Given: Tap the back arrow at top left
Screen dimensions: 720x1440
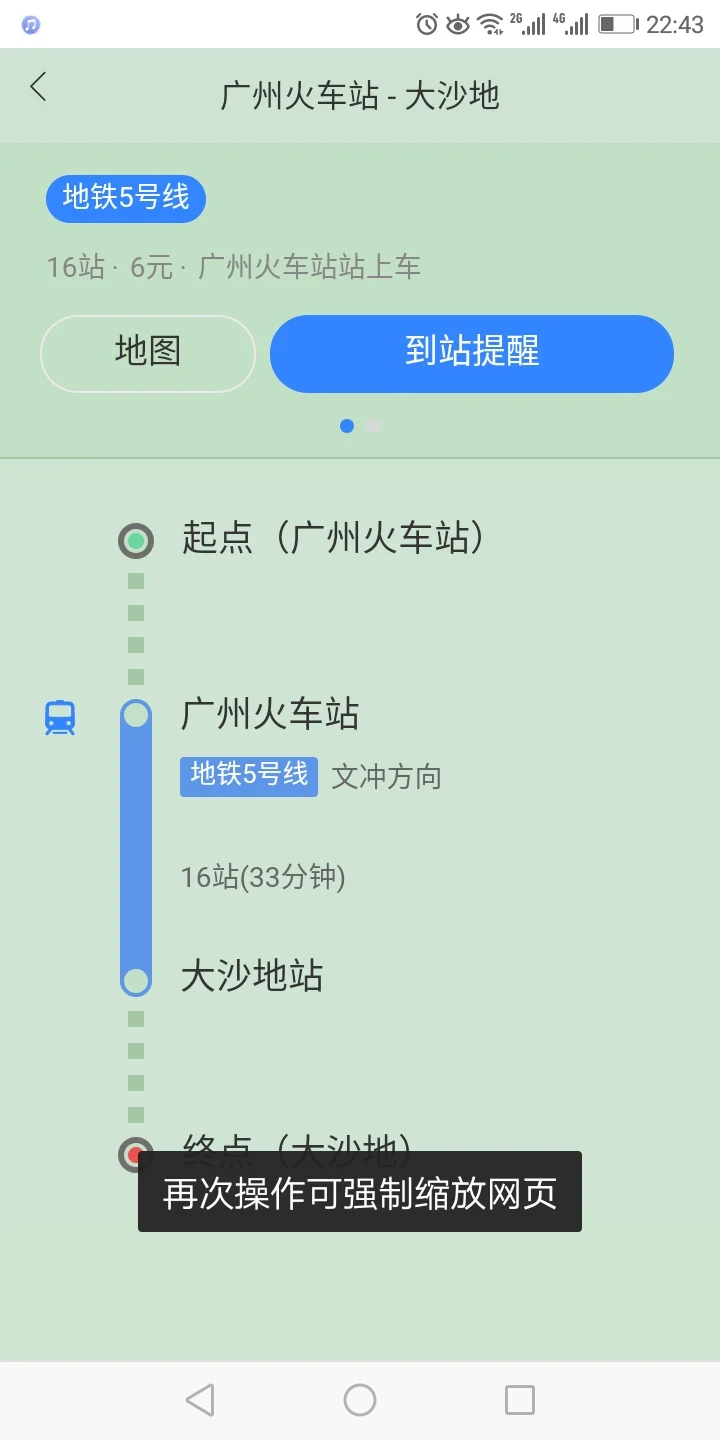Looking at the screenshot, I should (38, 88).
